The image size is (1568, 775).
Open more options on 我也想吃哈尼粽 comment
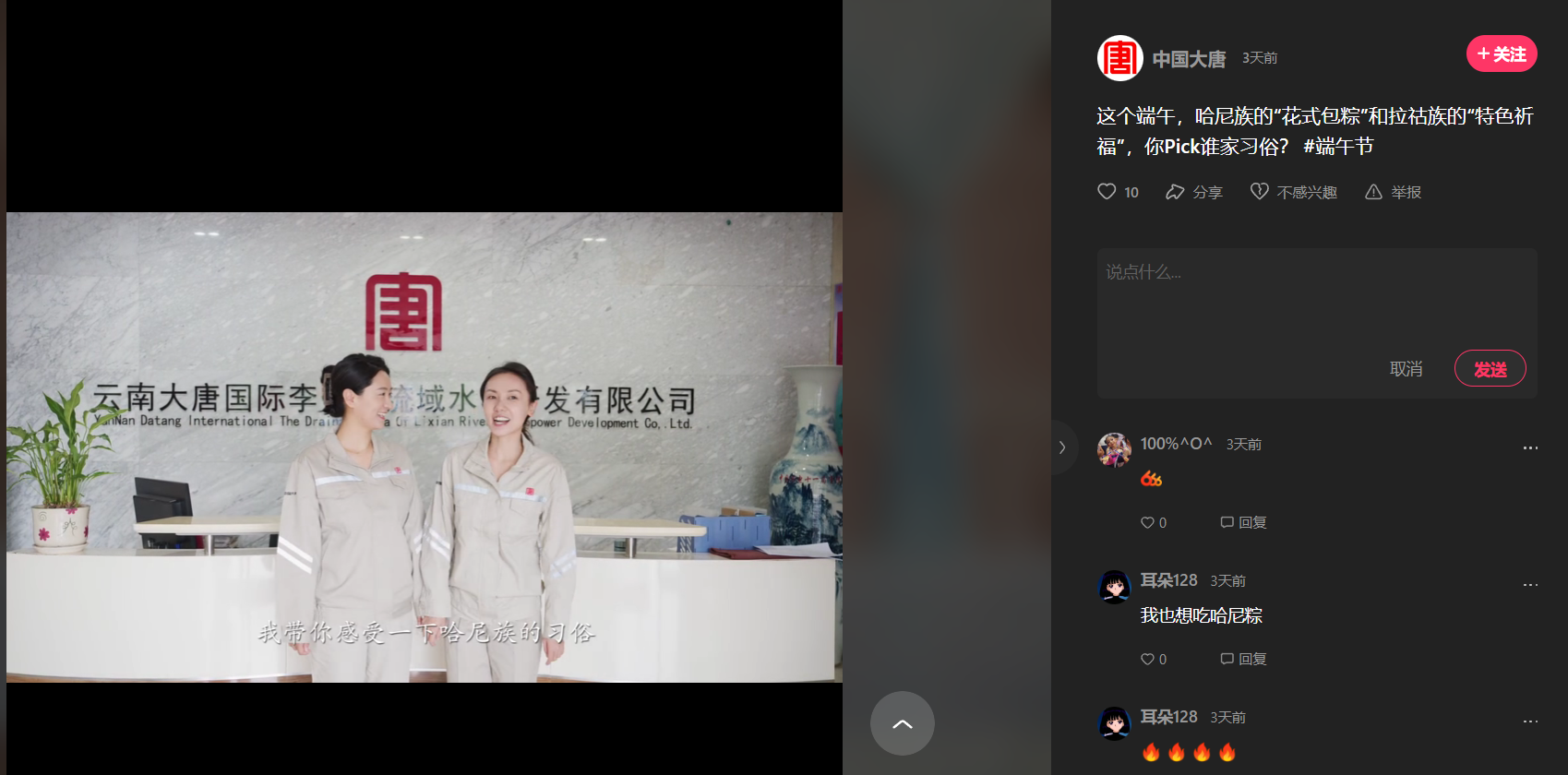(x=1530, y=584)
